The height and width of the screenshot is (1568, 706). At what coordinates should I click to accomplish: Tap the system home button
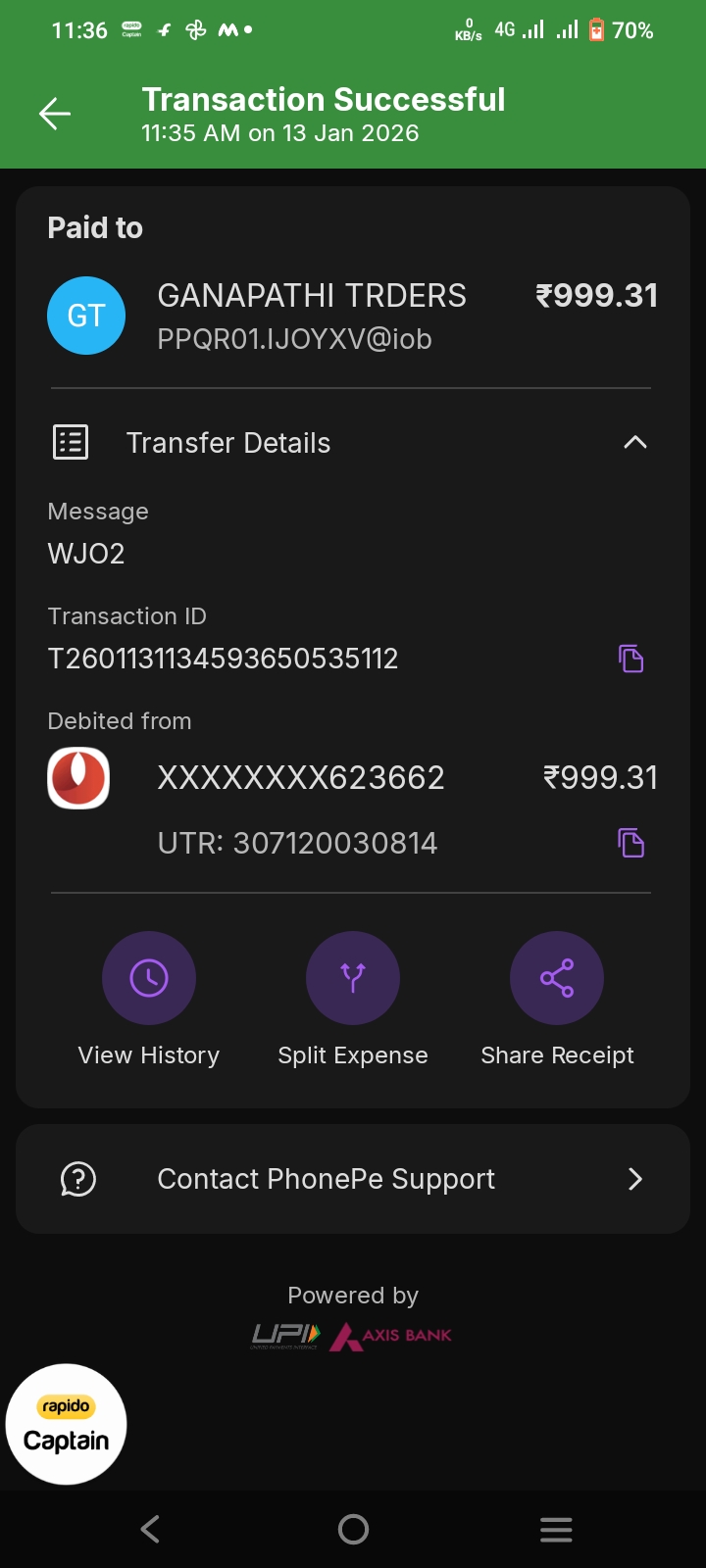click(353, 1529)
